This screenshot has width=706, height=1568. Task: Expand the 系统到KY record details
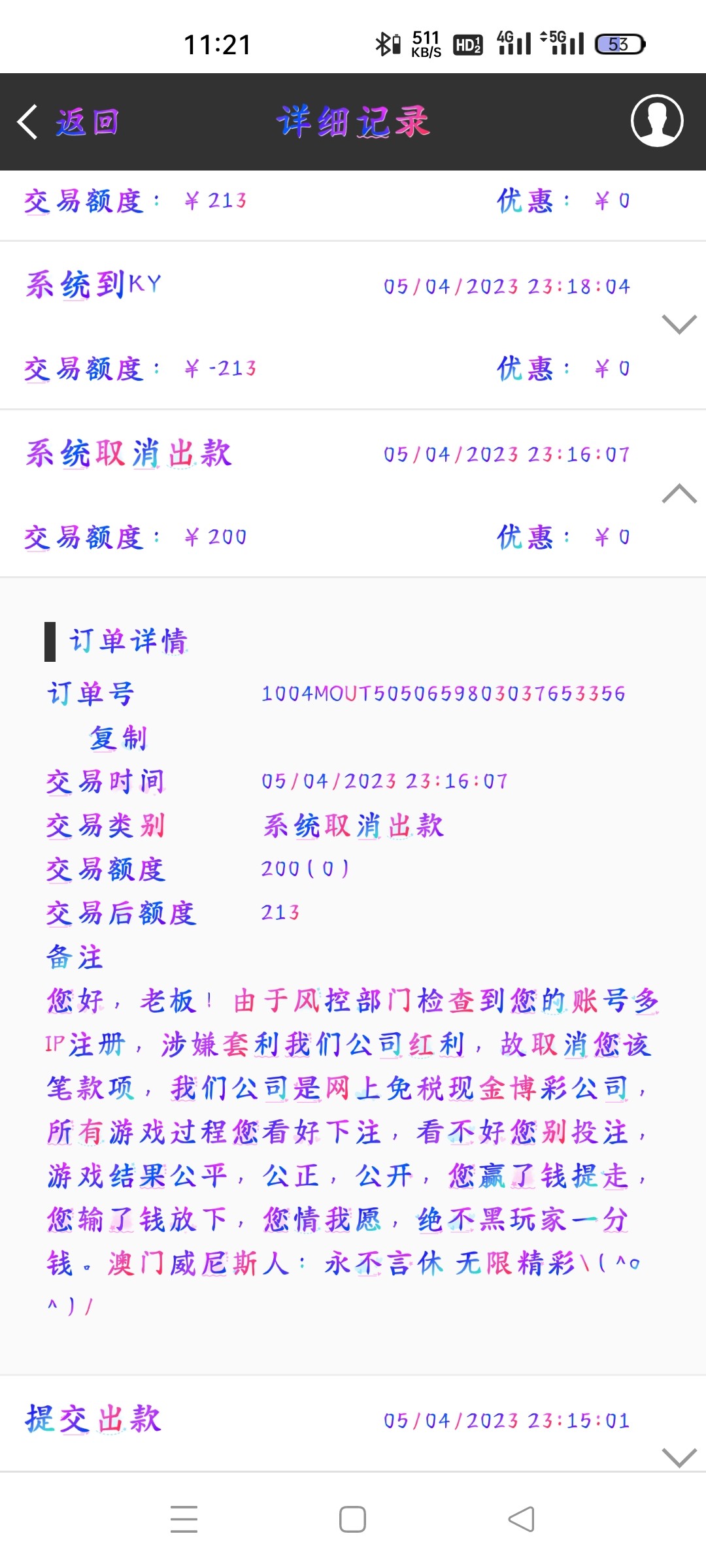point(679,324)
